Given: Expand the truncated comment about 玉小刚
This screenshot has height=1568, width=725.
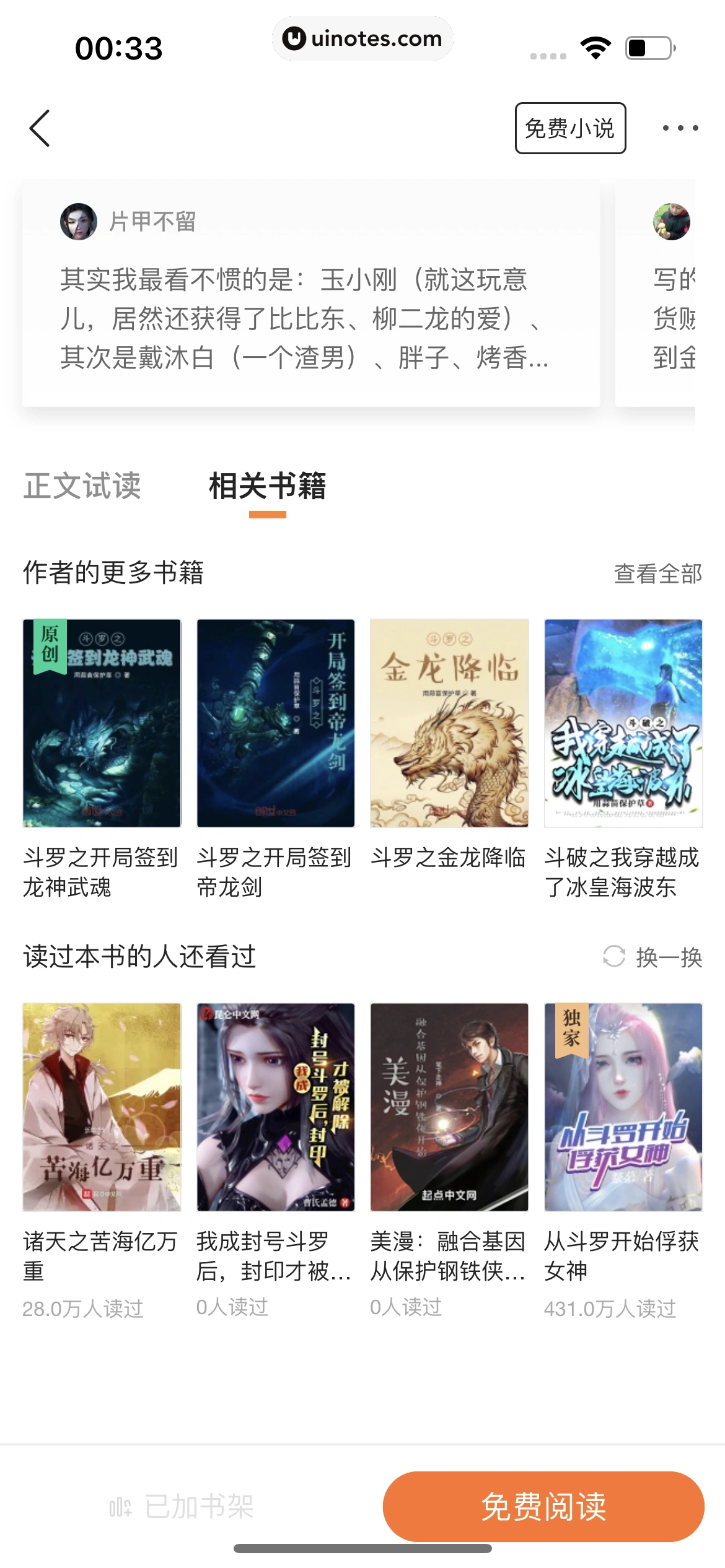Looking at the screenshot, I should 304,317.
